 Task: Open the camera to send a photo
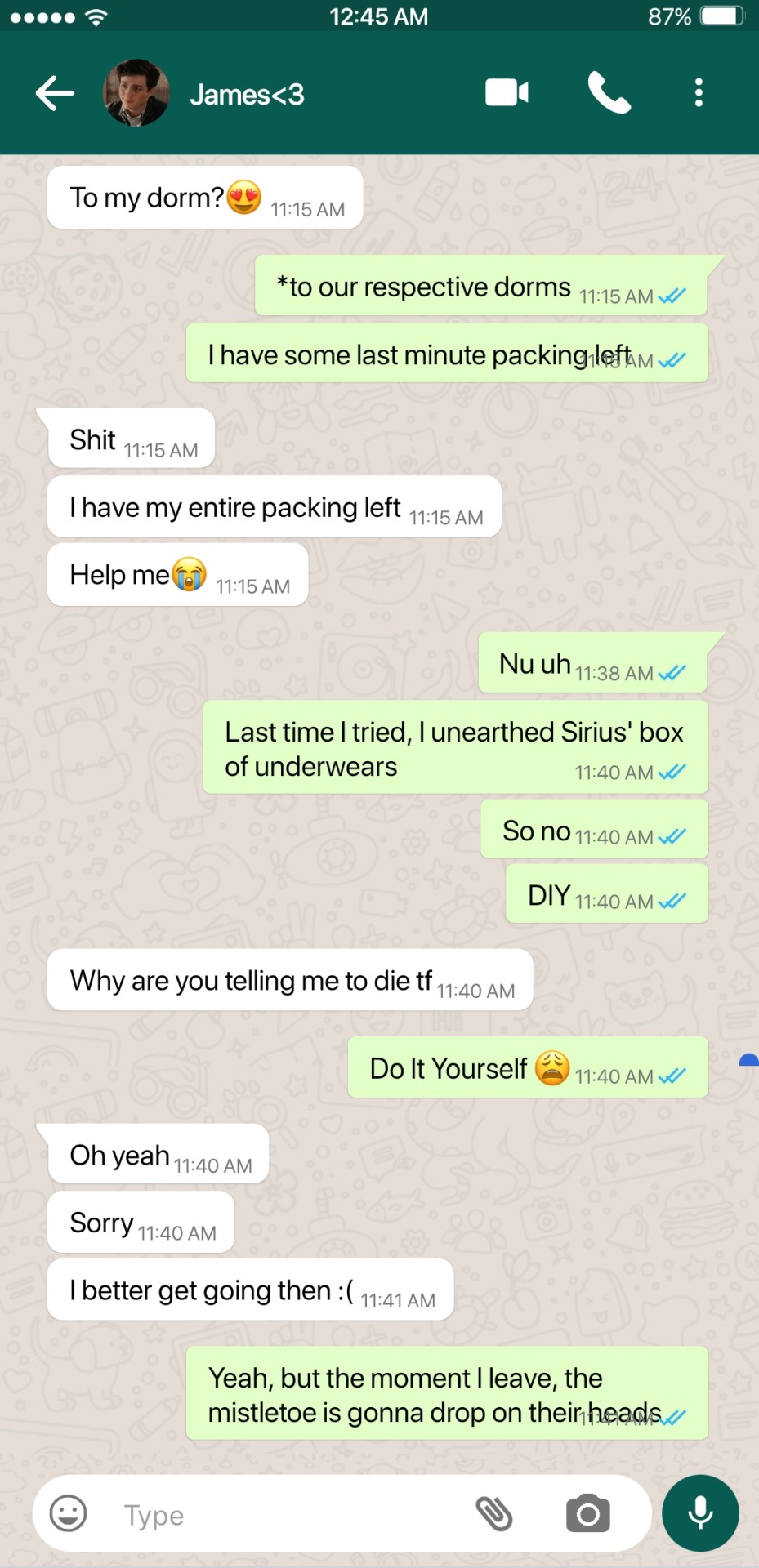(x=587, y=1514)
